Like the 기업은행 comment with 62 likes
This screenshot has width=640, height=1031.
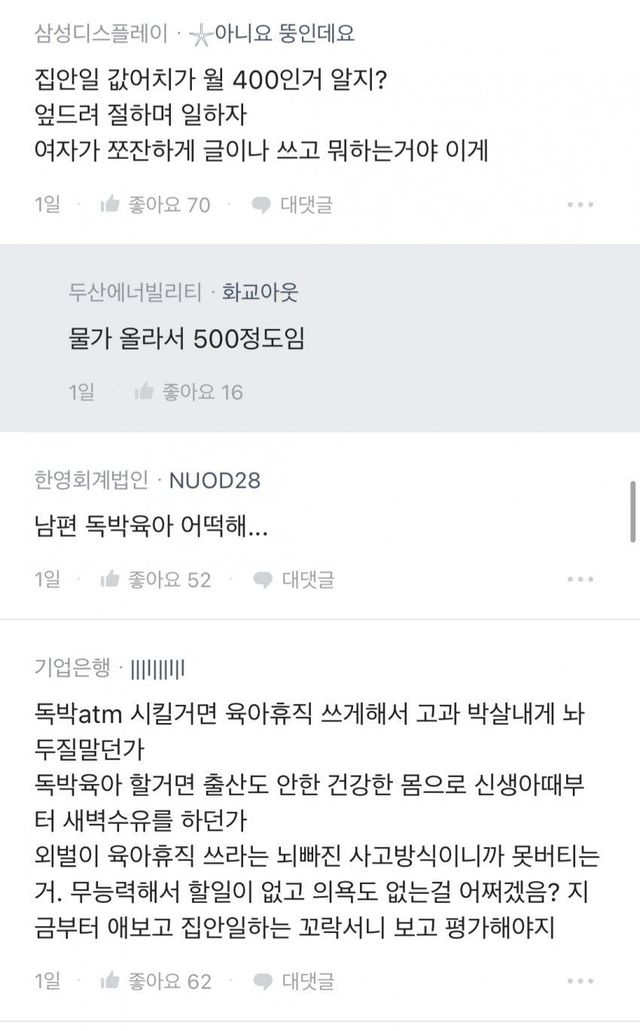156,981
